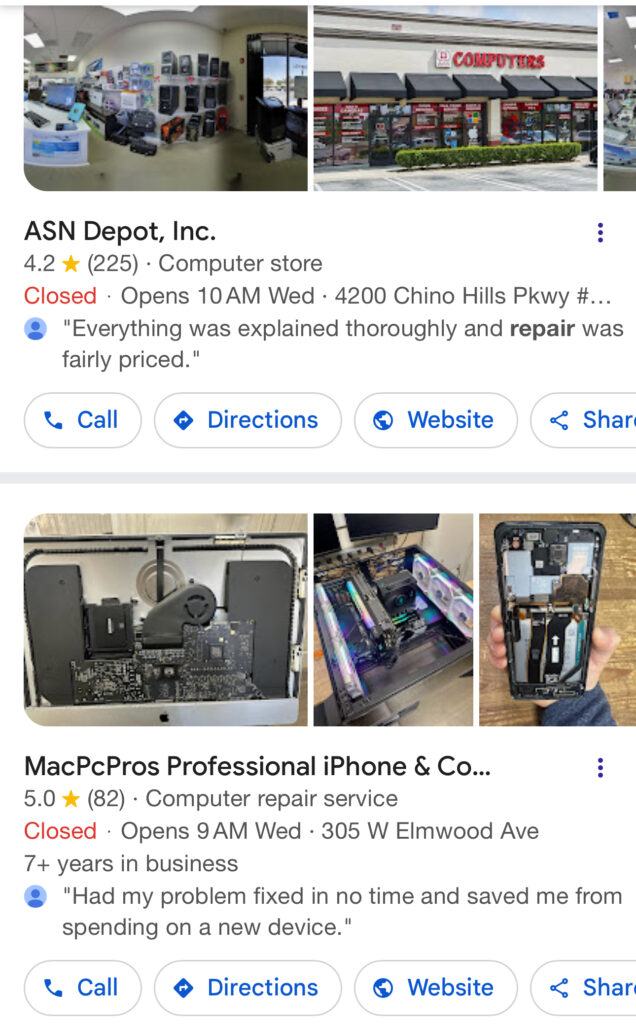Call ASN Depot, Inc.

(82, 420)
